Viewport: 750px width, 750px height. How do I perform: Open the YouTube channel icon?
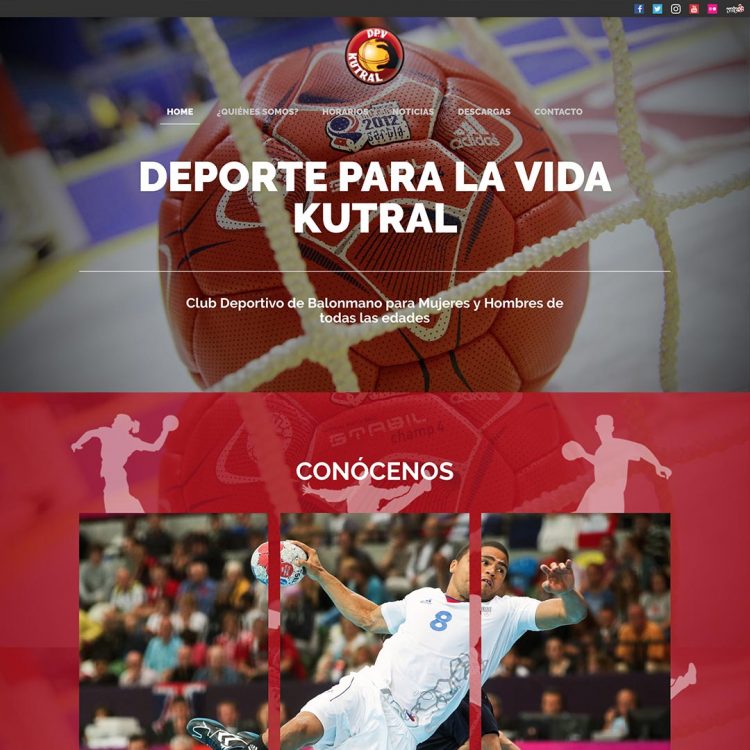point(694,9)
